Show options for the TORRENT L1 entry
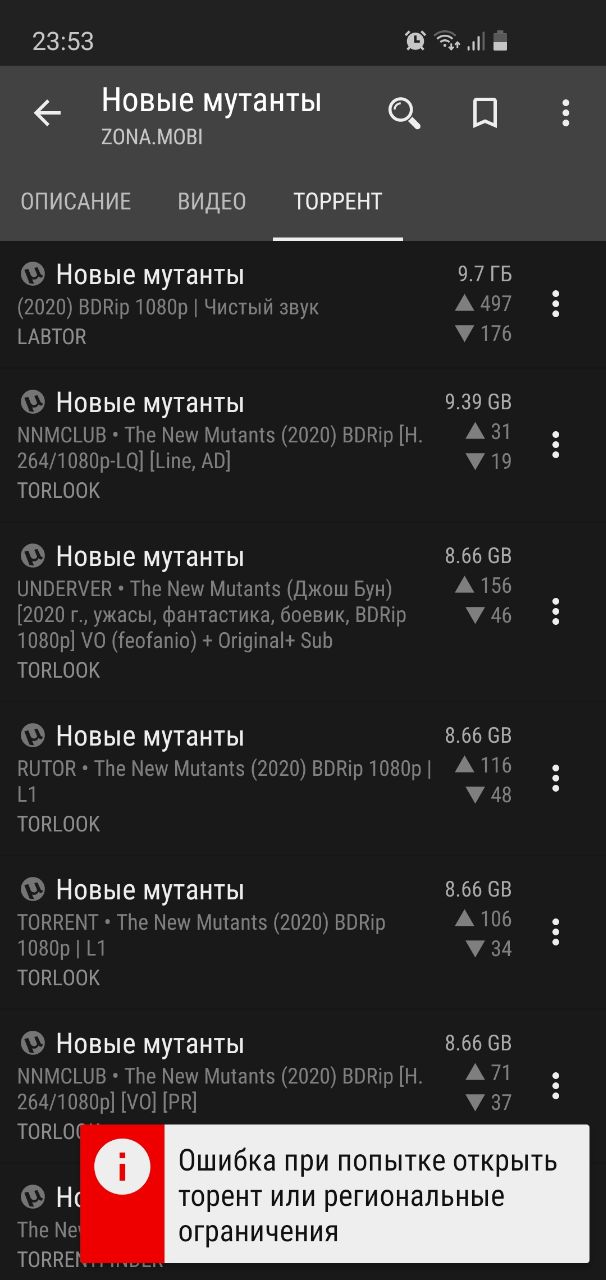Image resolution: width=606 pixels, height=1280 pixels. point(556,932)
